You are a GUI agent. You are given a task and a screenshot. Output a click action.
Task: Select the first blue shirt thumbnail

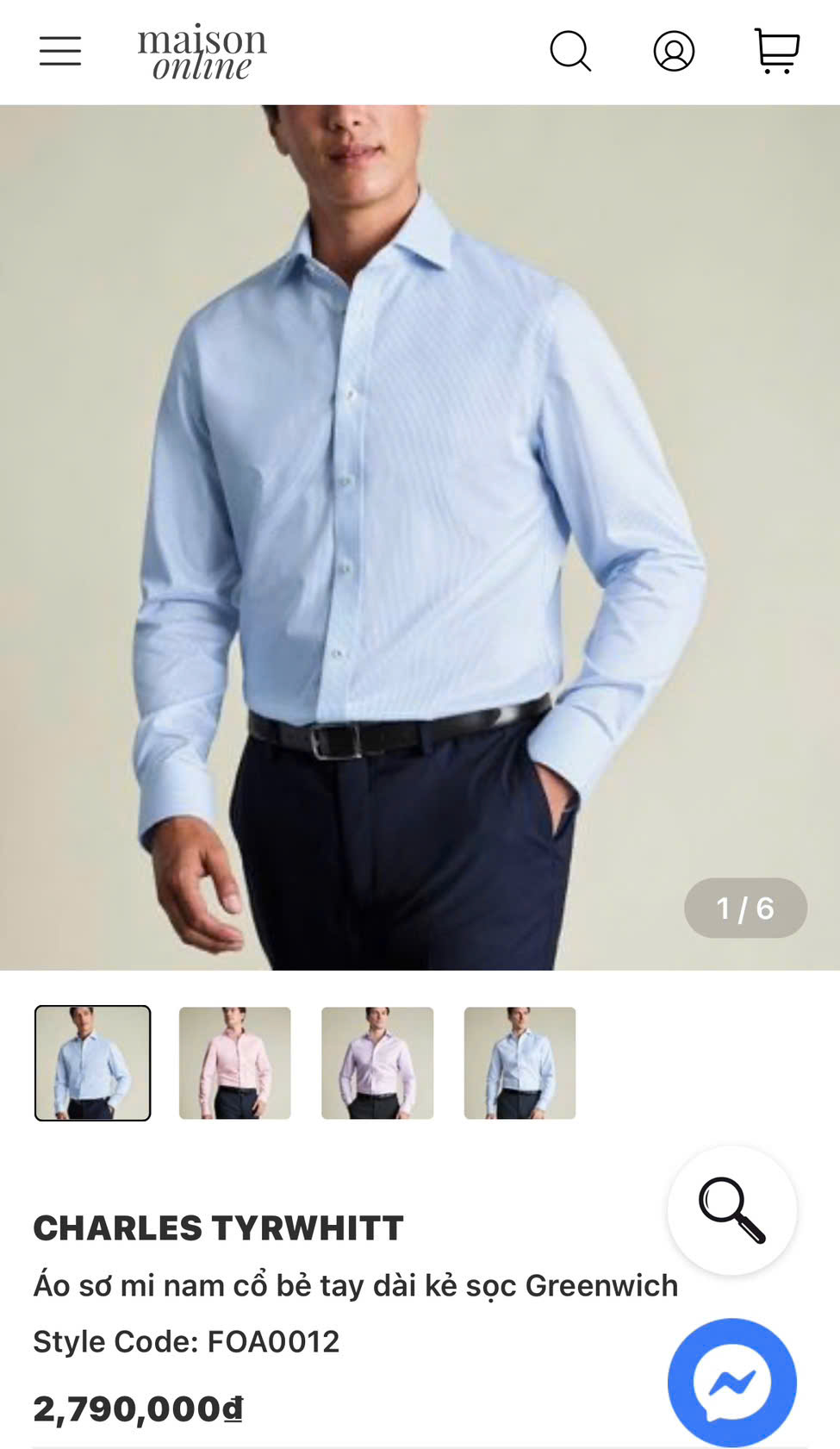click(93, 1063)
